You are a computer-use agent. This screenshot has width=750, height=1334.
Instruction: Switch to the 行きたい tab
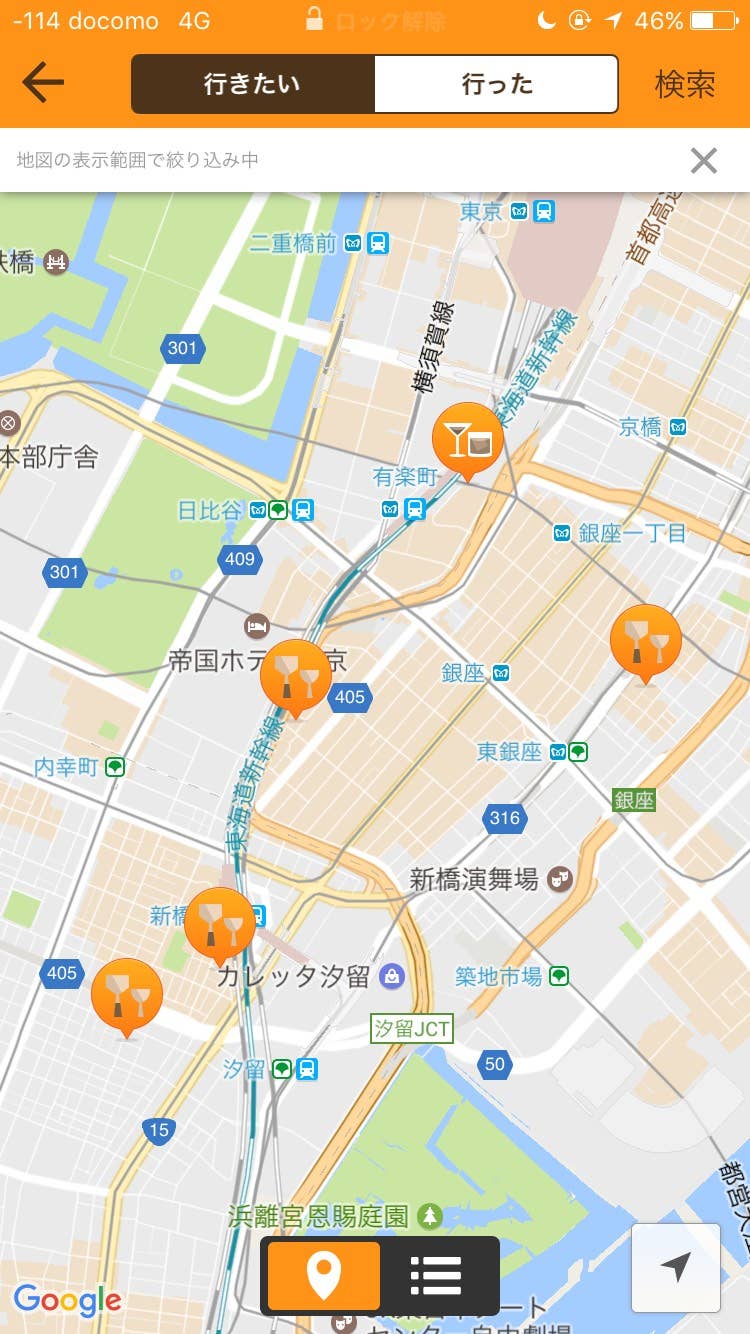pyautogui.click(x=252, y=84)
